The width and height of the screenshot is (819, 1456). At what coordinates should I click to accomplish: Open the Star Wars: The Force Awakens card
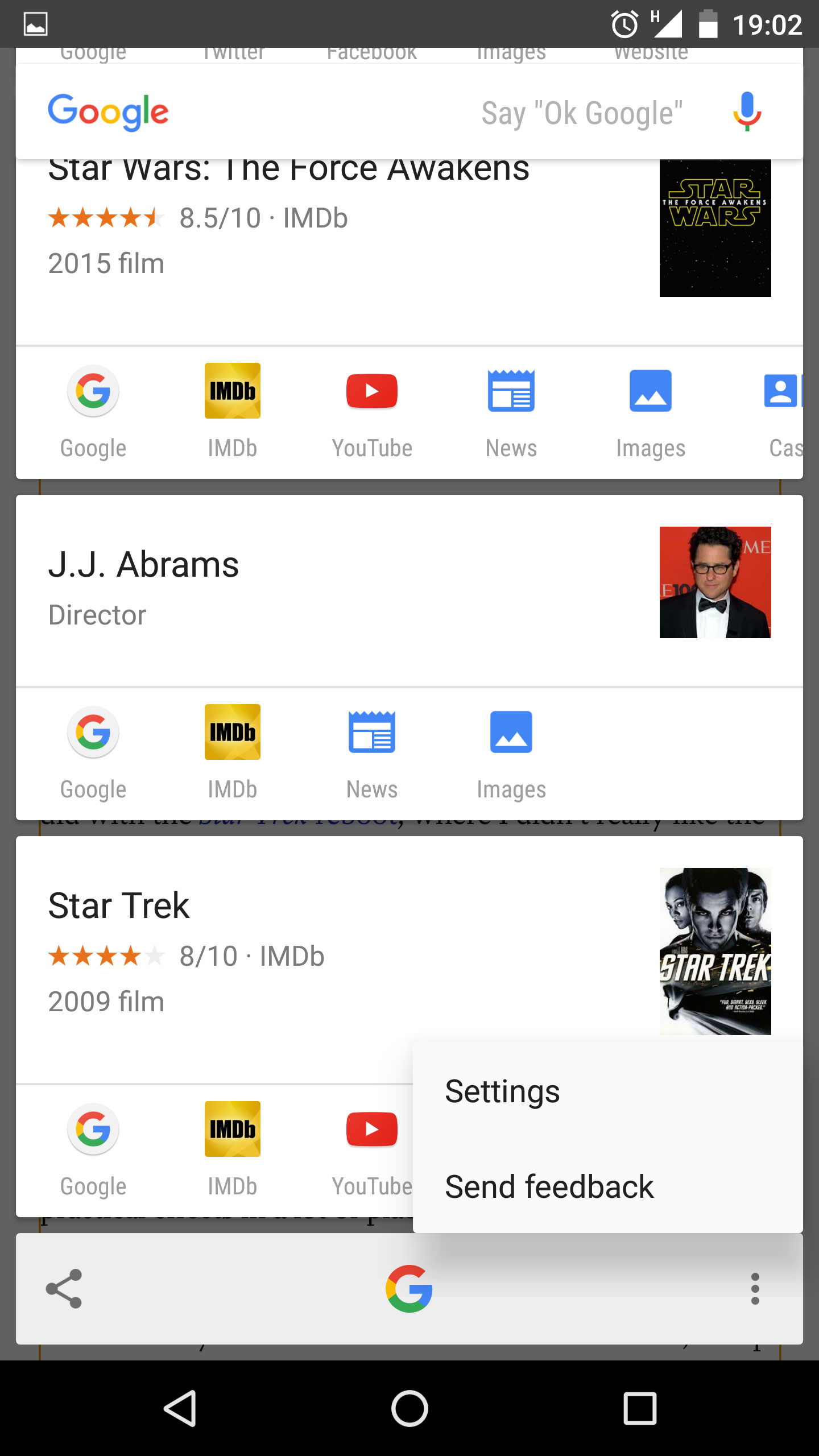pyautogui.click(x=318, y=239)
